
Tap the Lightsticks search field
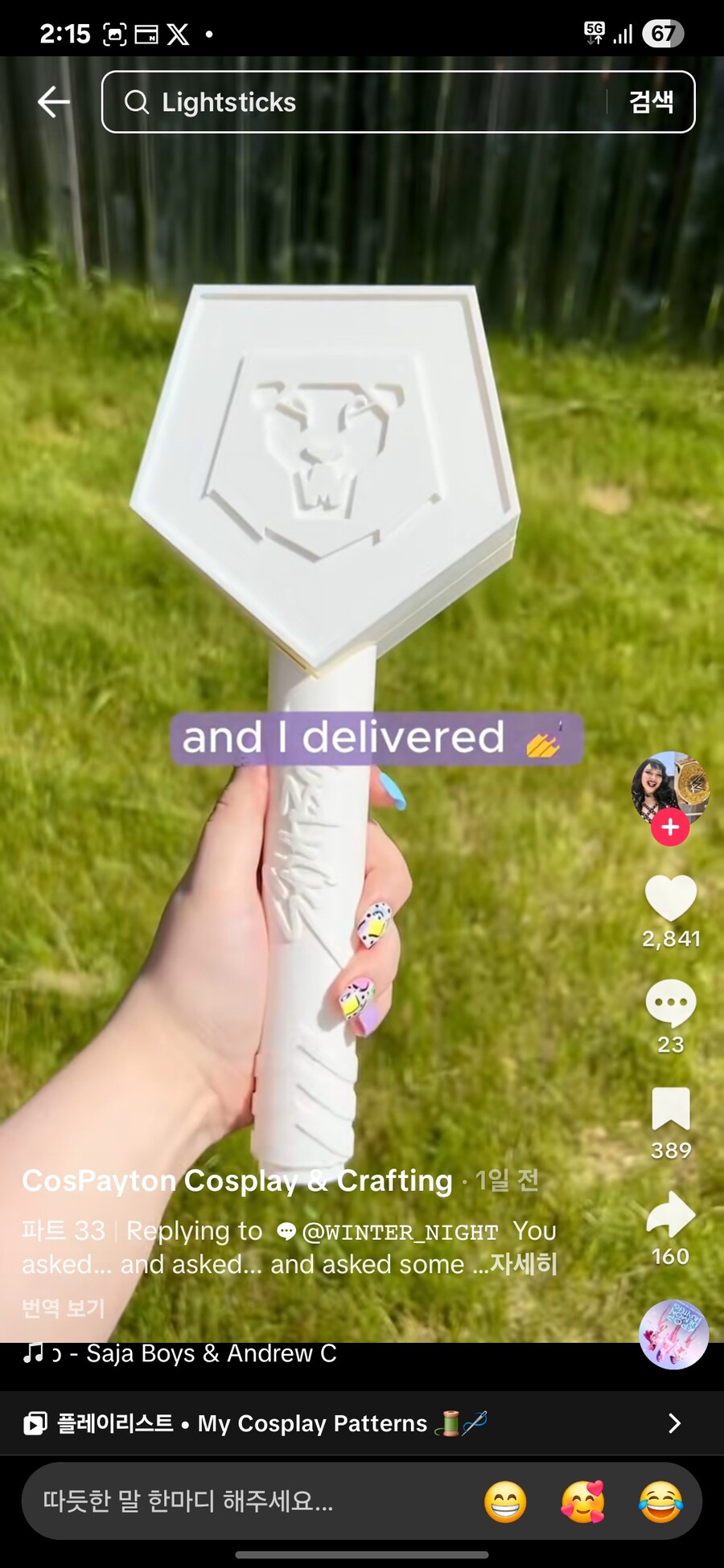click(354, 102)
